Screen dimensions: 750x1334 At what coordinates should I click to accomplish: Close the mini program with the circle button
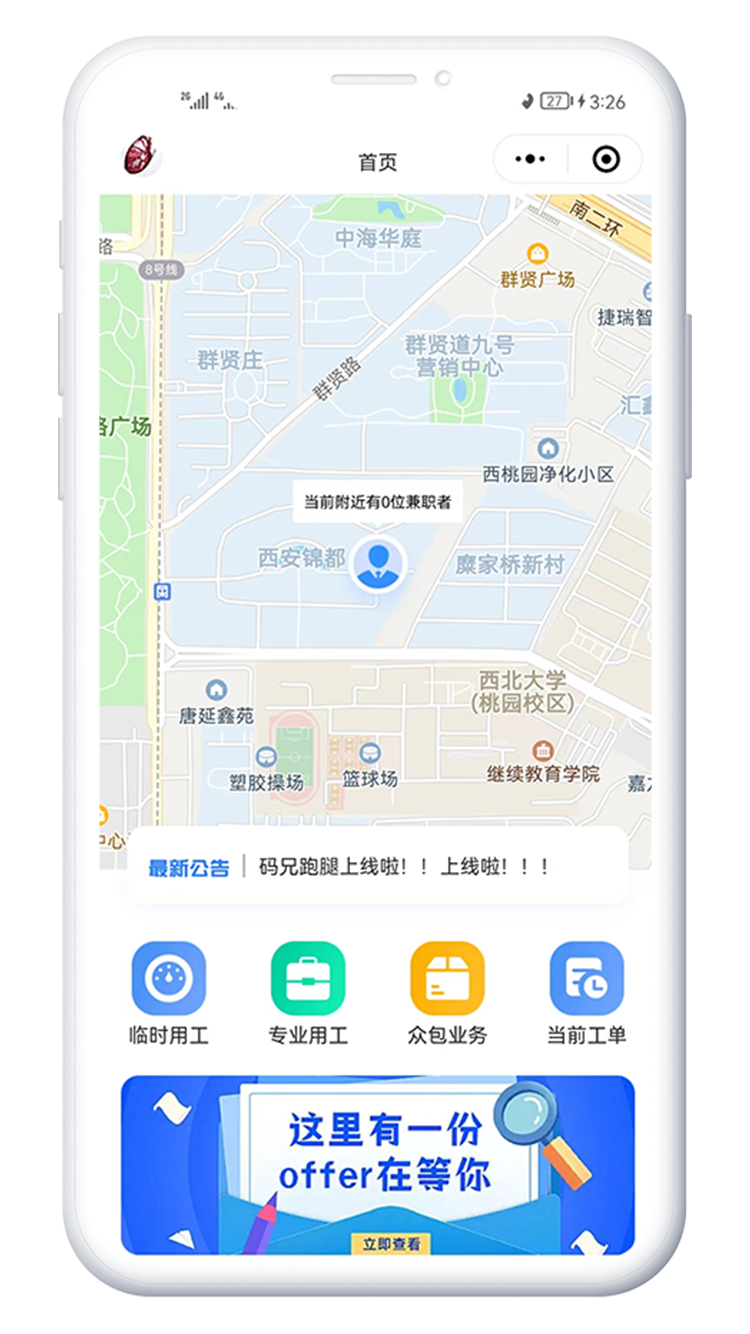[x=605, y=159]
